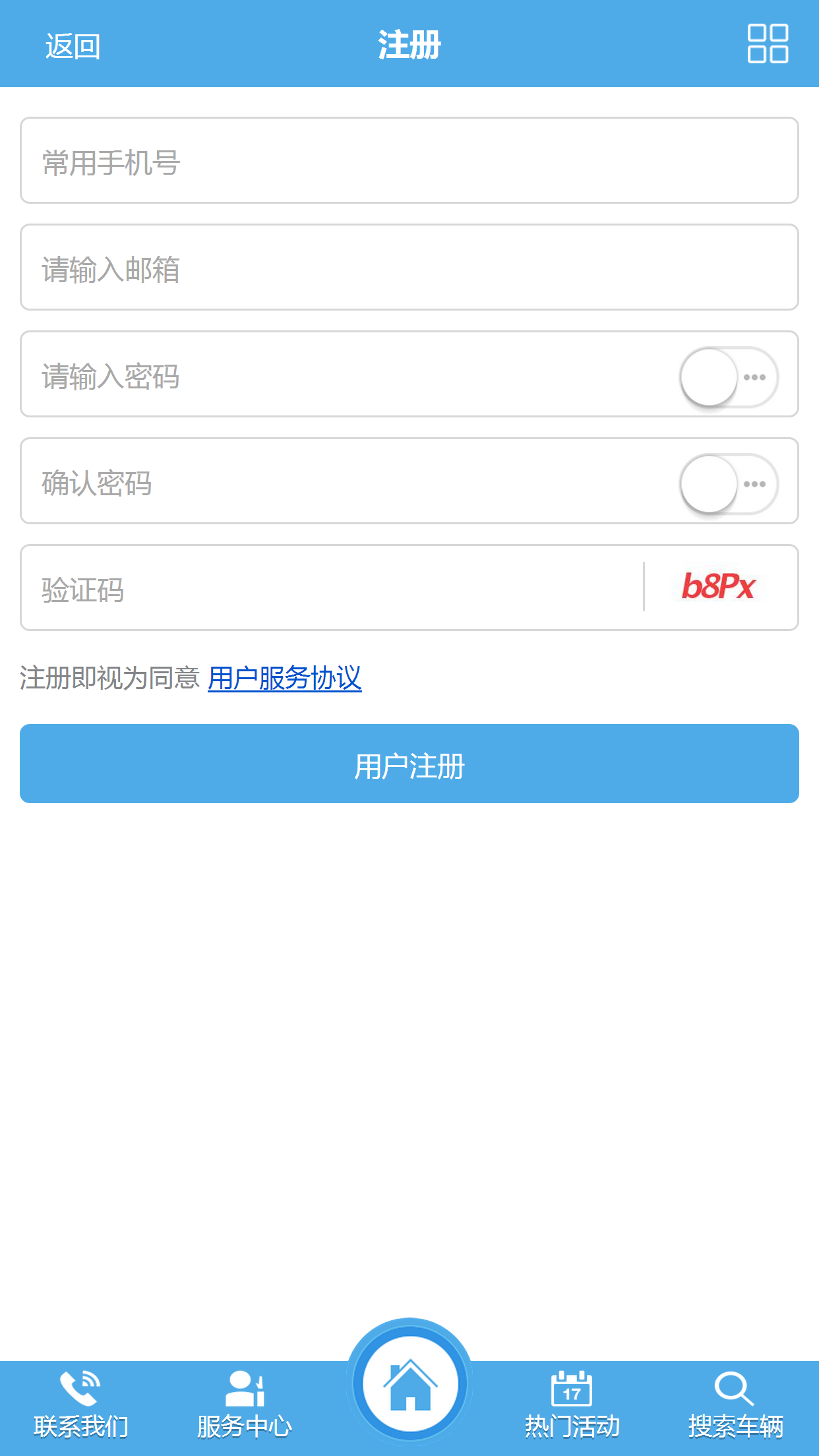Screen dimensions: 819x1456
Task: Tap the 验证码 input field
Action: coord(333,588)
